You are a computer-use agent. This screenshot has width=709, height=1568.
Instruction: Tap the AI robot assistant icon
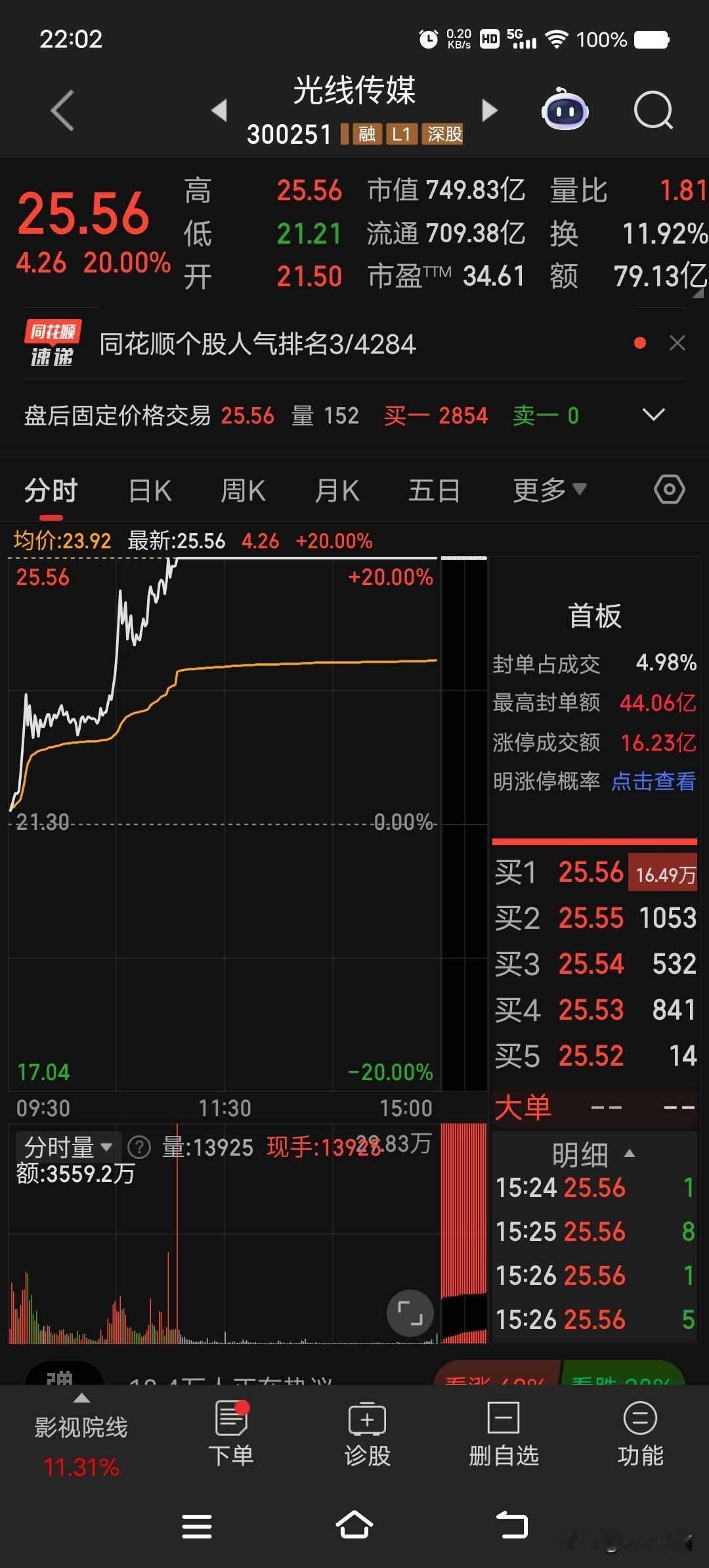coord(565,111)
